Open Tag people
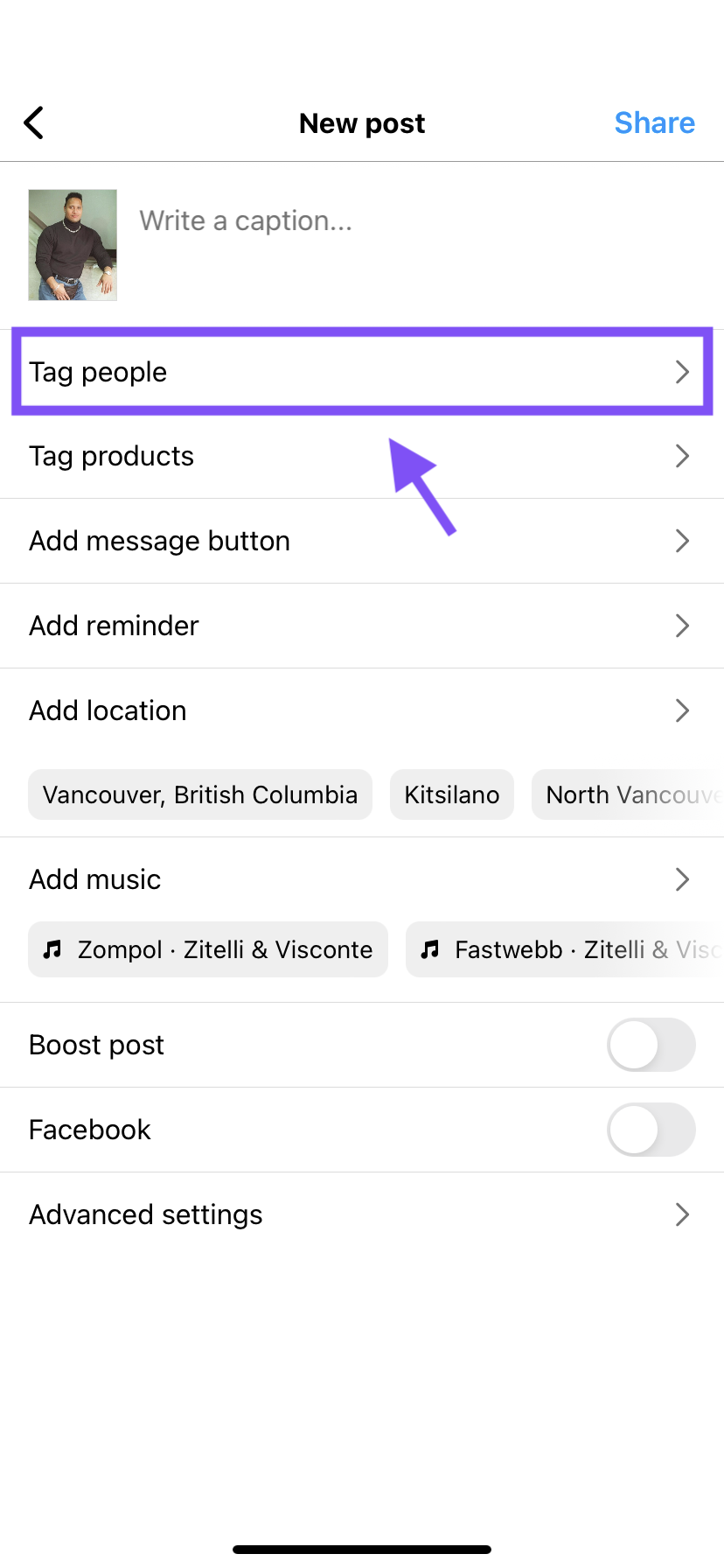Viewport: 724px width, 1568px height. pyautogui.click(x=362, y=372)
